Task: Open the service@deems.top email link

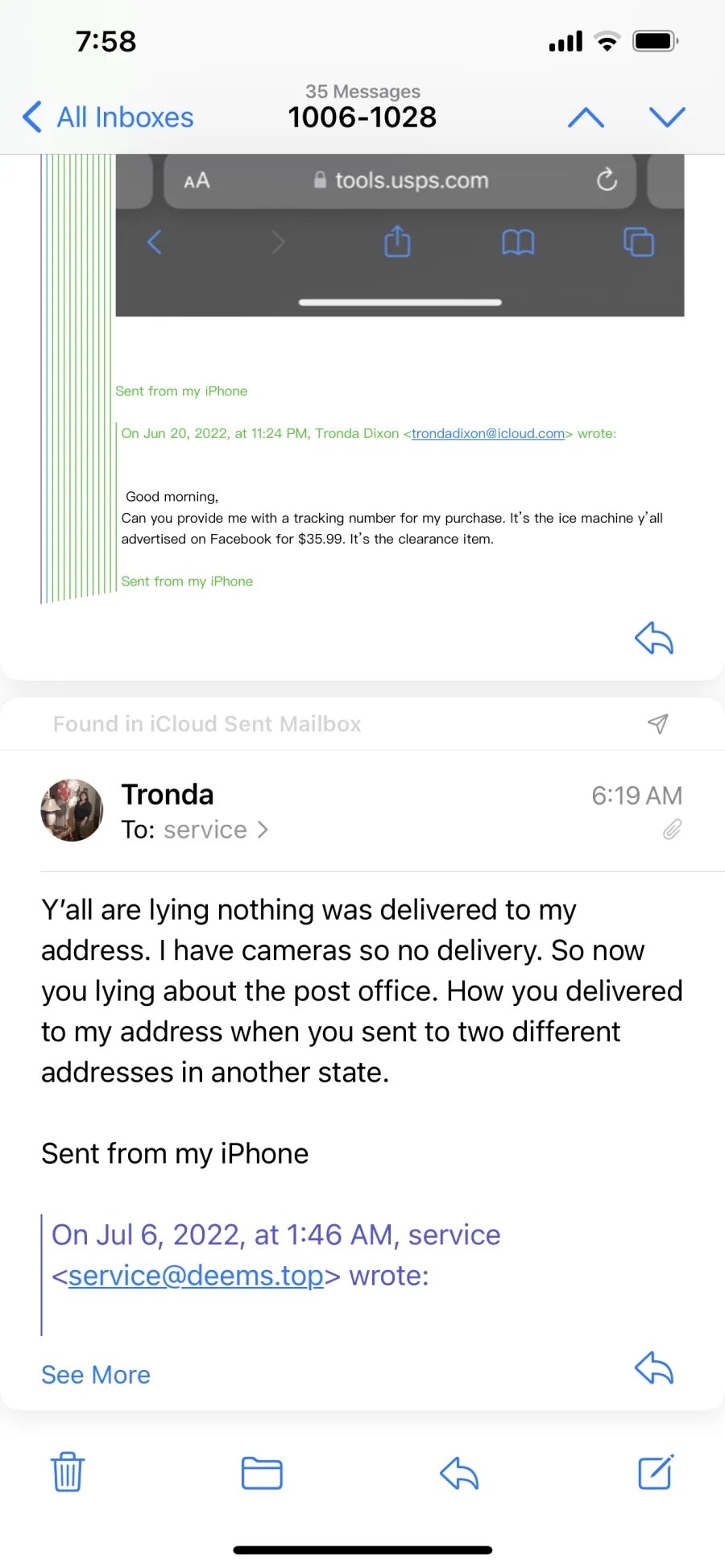Action: click(x=196, y=1276)
